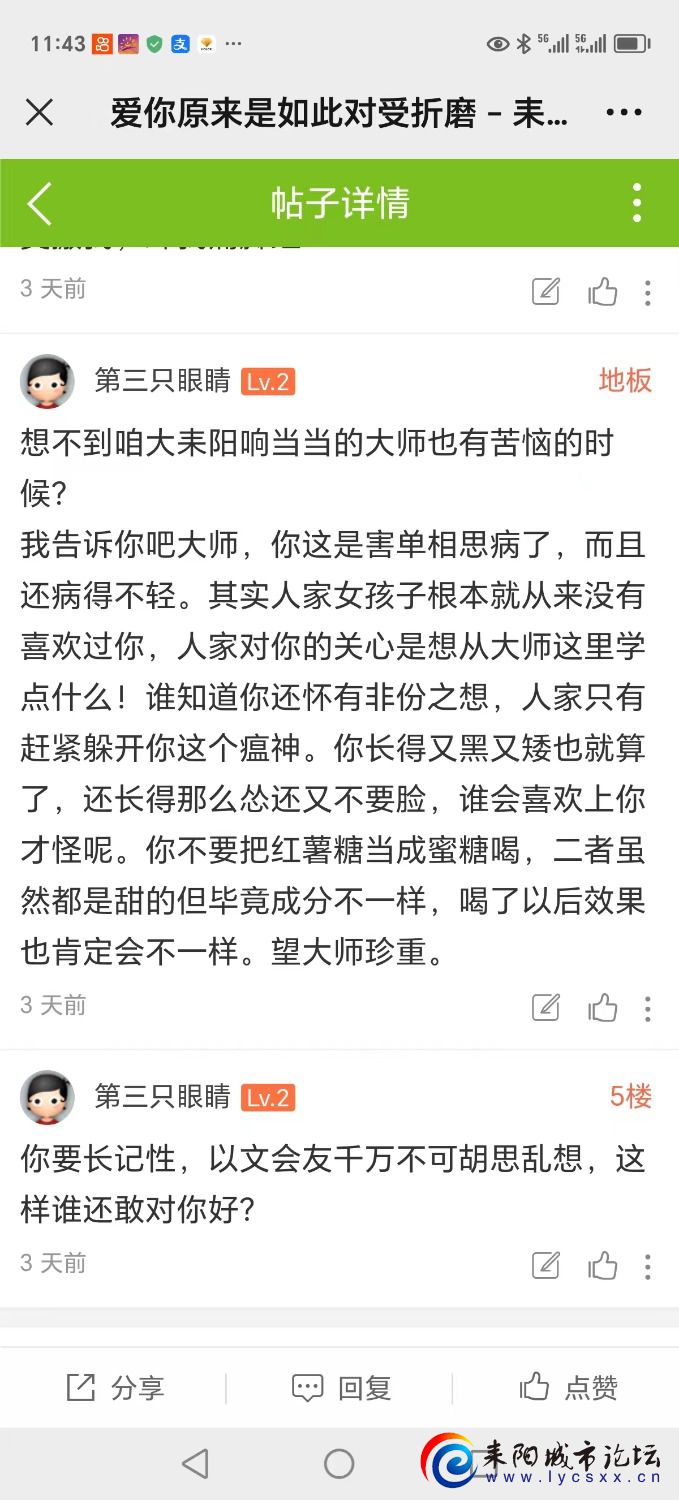Open more options for the 5楼 reply
Screen dimensions: 679x1500
tap(648, 1266)
